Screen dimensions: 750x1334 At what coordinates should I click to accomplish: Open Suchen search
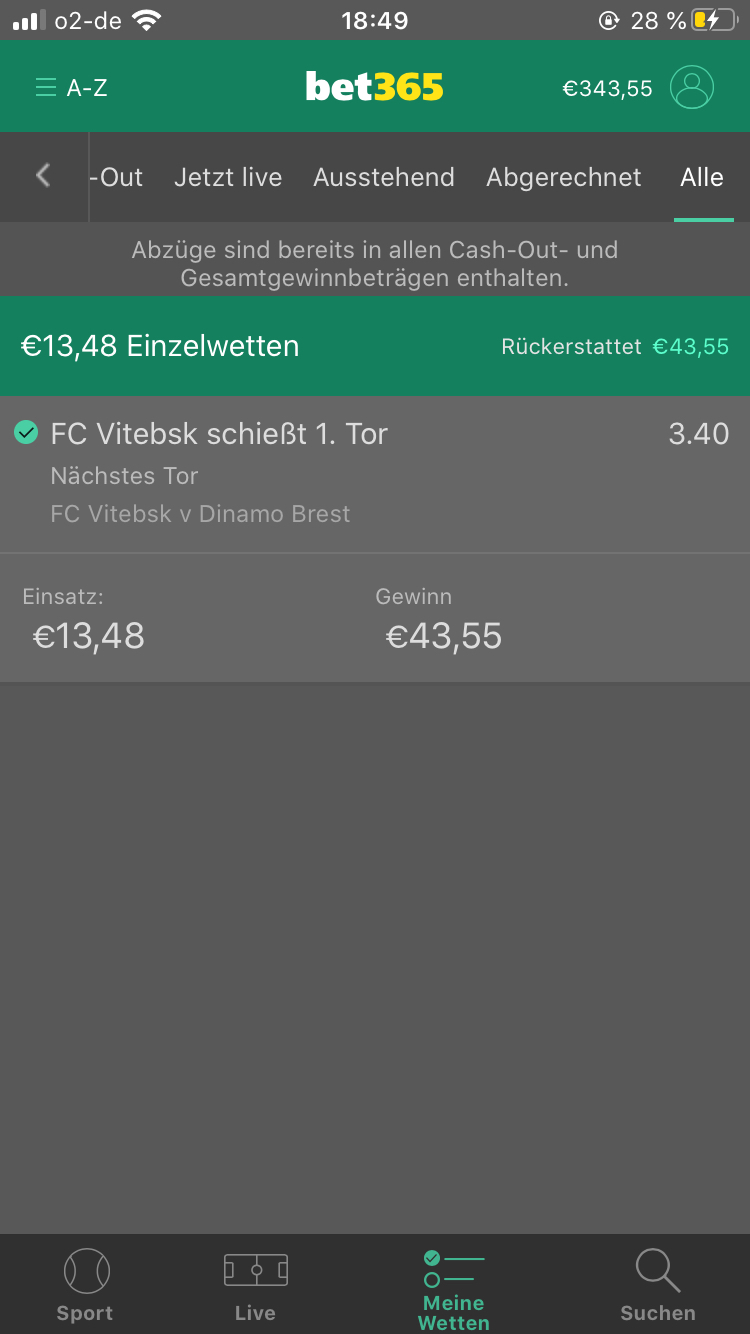click(x=658, y=1285)
